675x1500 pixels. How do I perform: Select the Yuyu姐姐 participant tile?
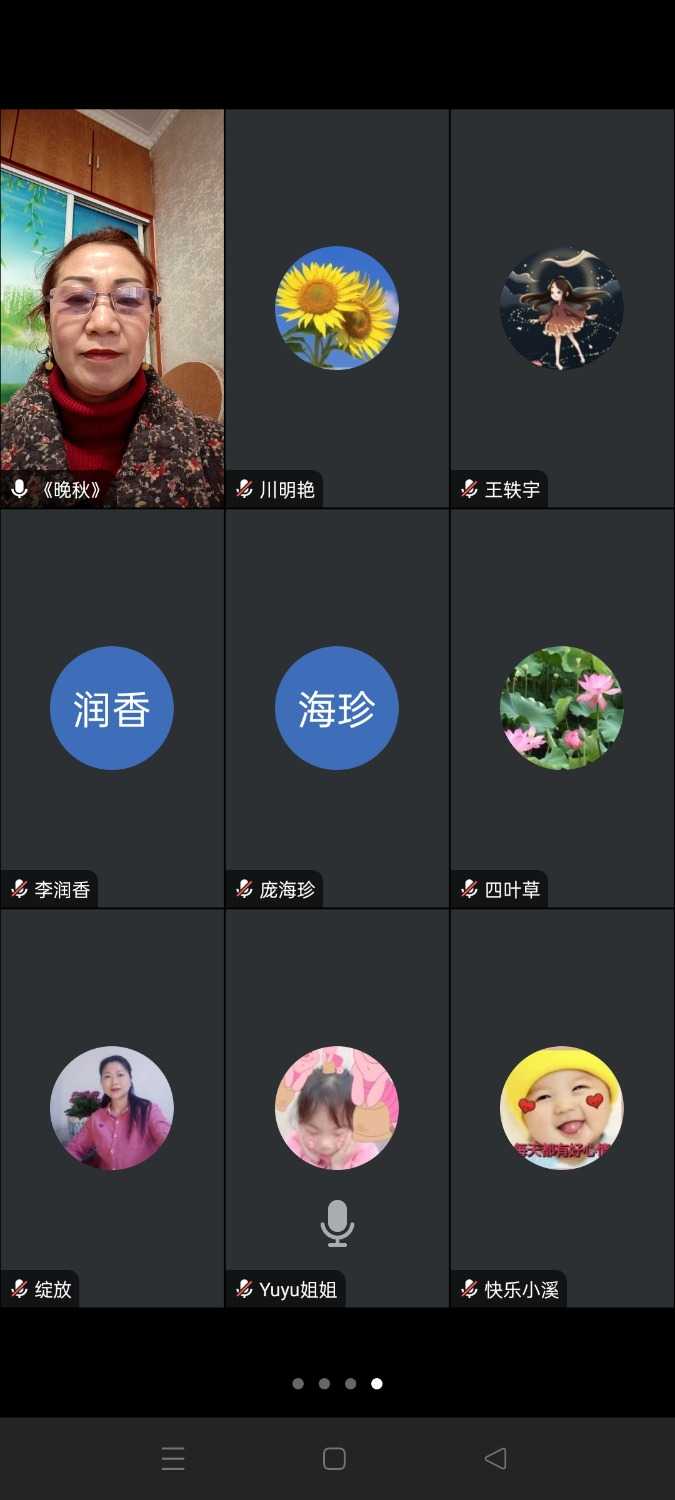337,1108
